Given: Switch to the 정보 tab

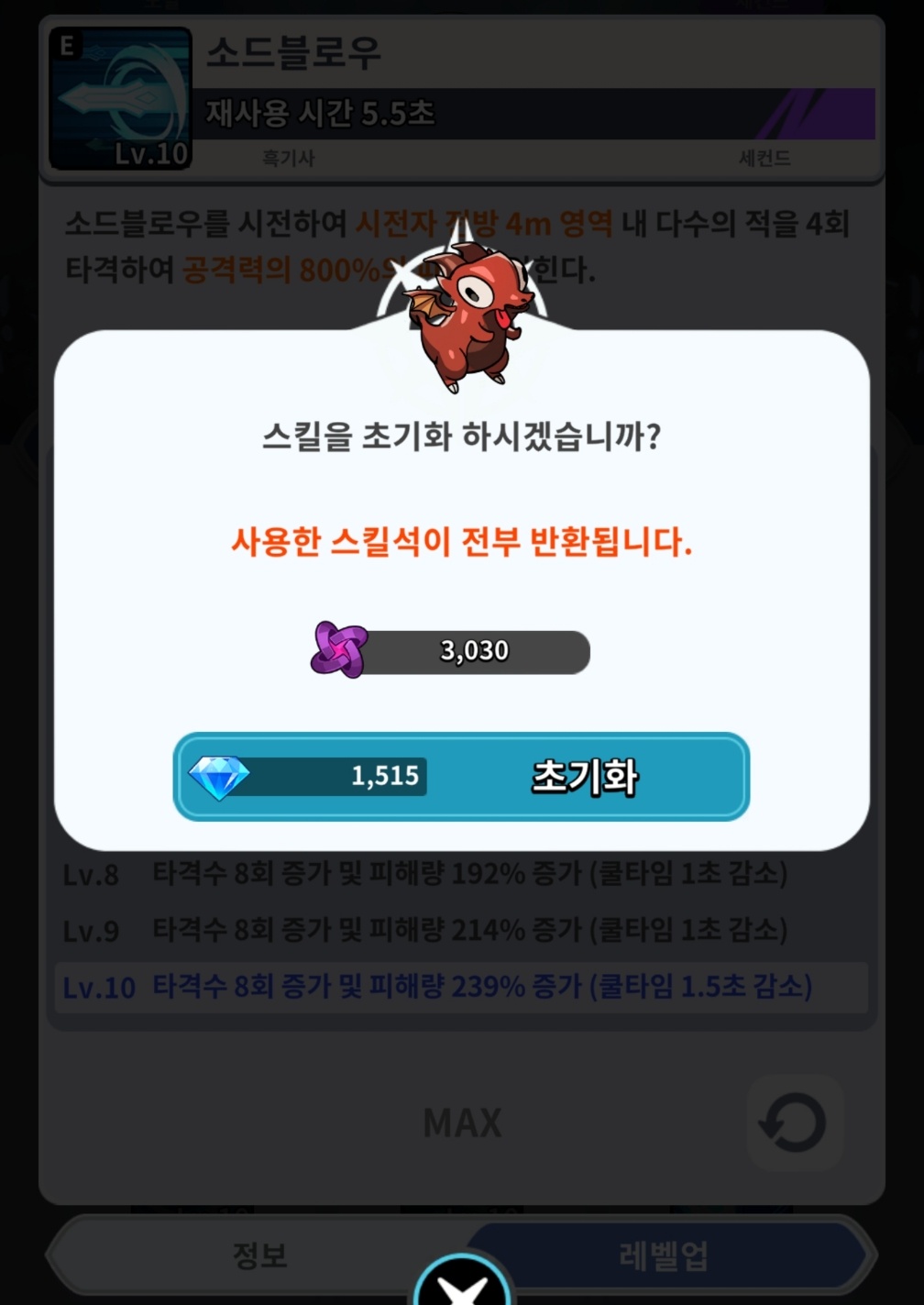Looking at the screenshot, I should 259,1255.
